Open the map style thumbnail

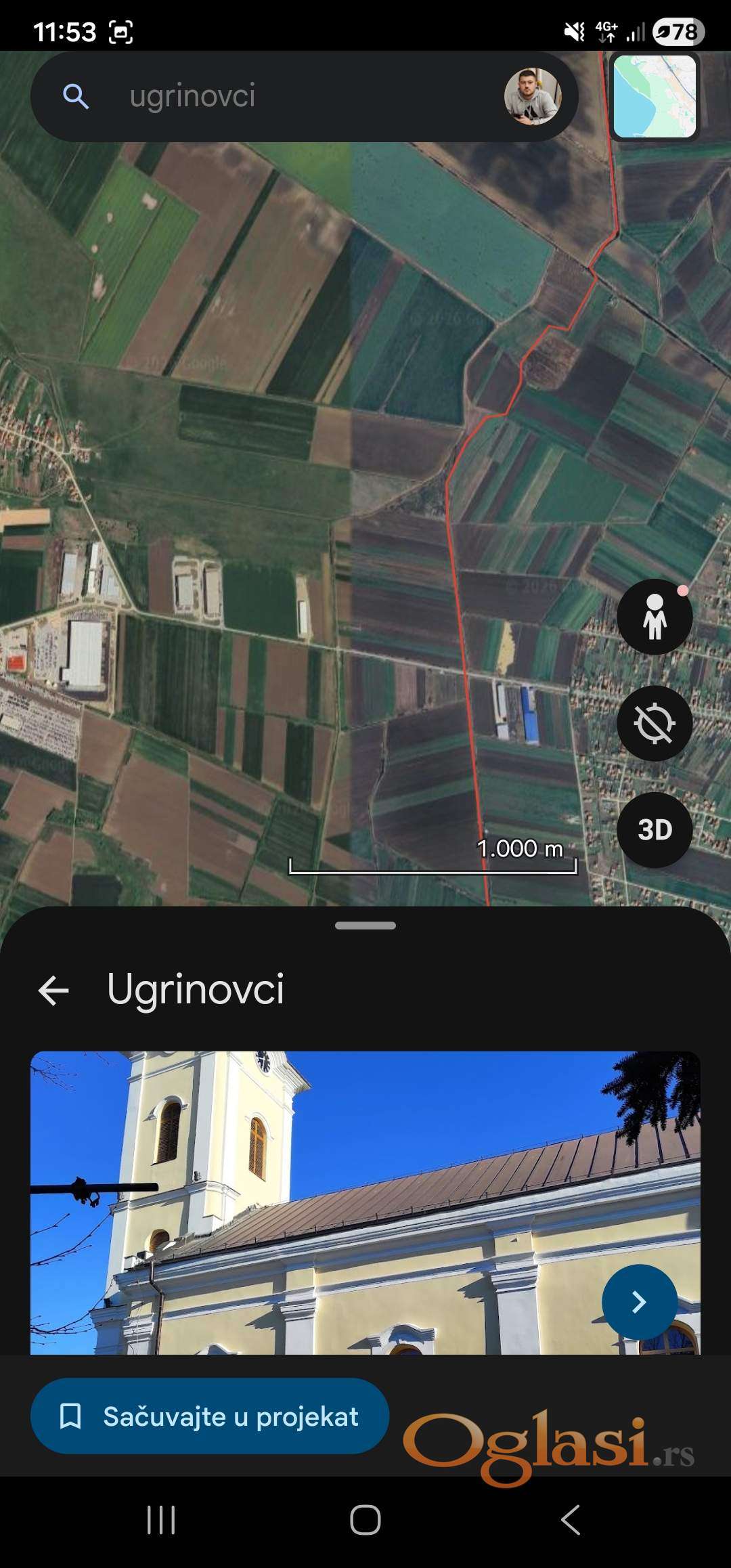(655, 96)
